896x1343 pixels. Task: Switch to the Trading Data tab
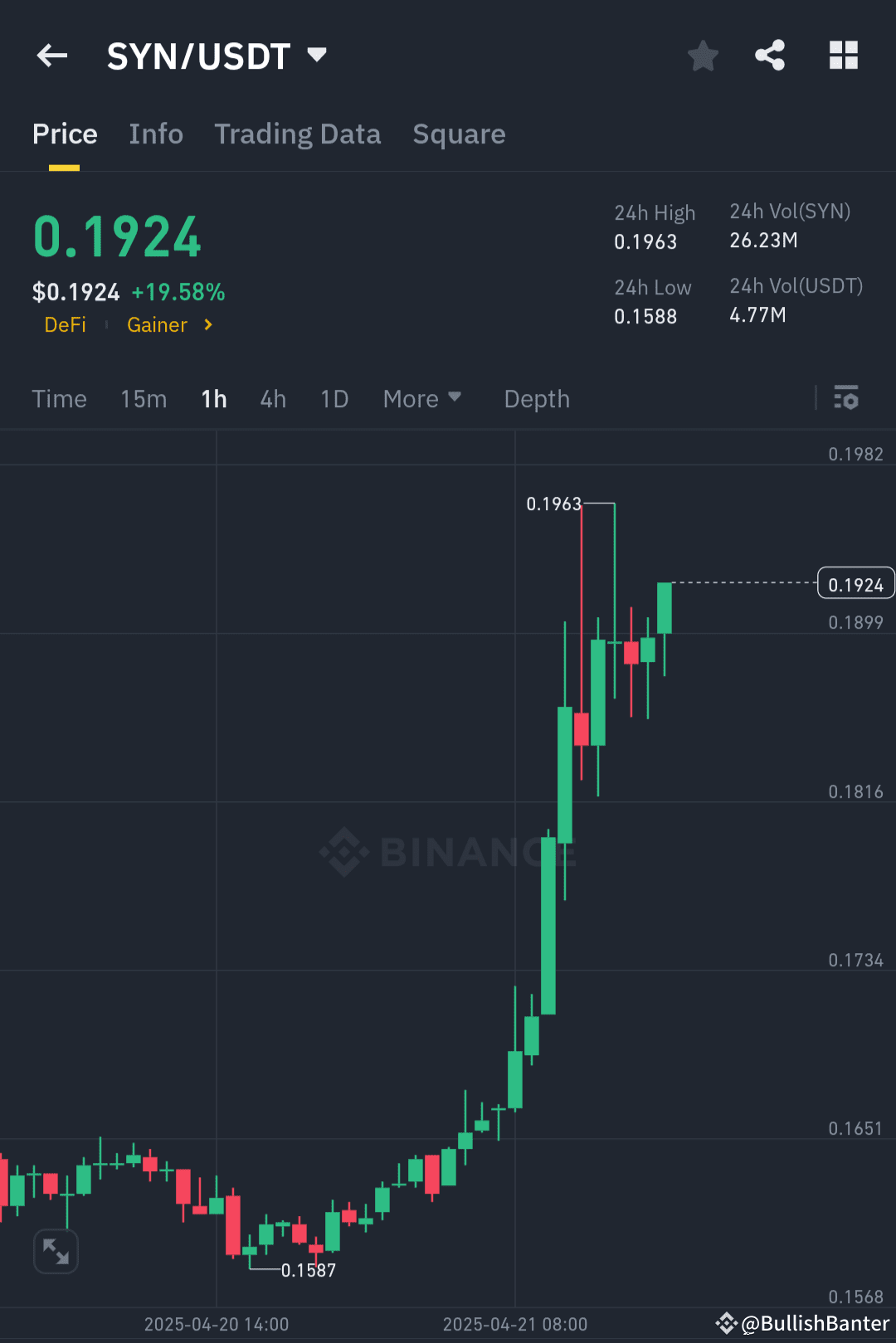coord(297,134)
